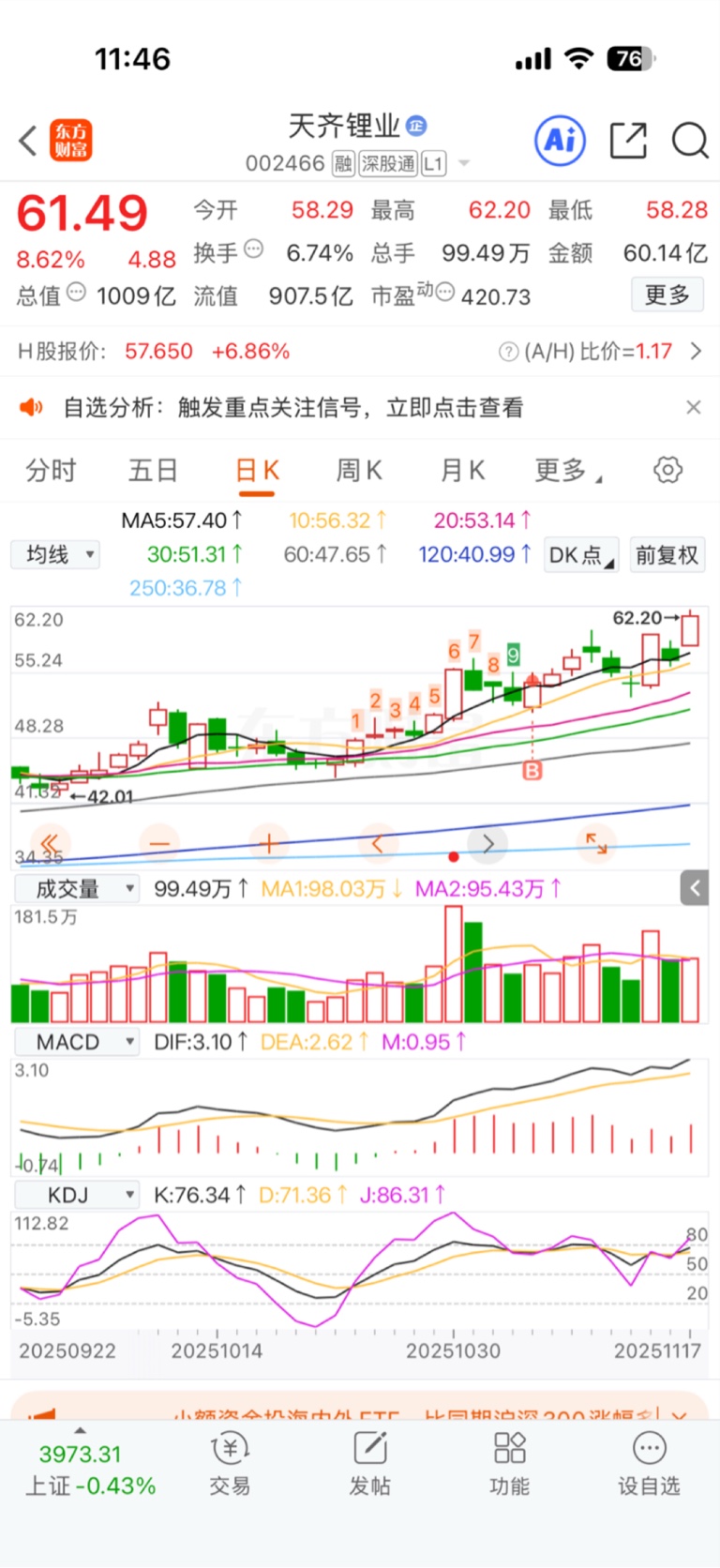The width and height of the screenshot is (720, 1568).
Task: Open the H股报价 comparison row
Action: [x=360, y=352]
